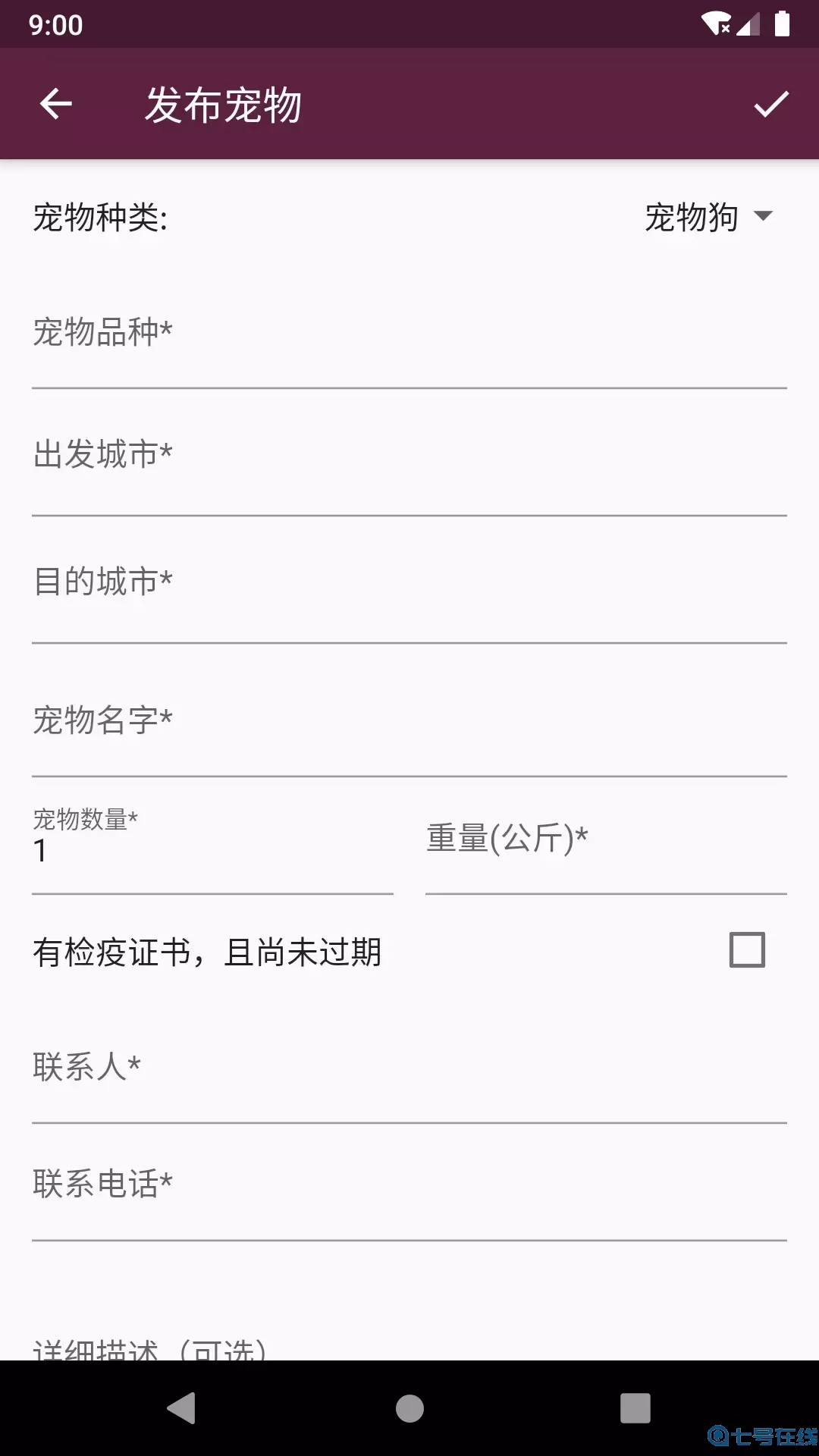Tap the confirm checkmark to publish
This screenshot has height=1456, width=819.
pos(770,105)
